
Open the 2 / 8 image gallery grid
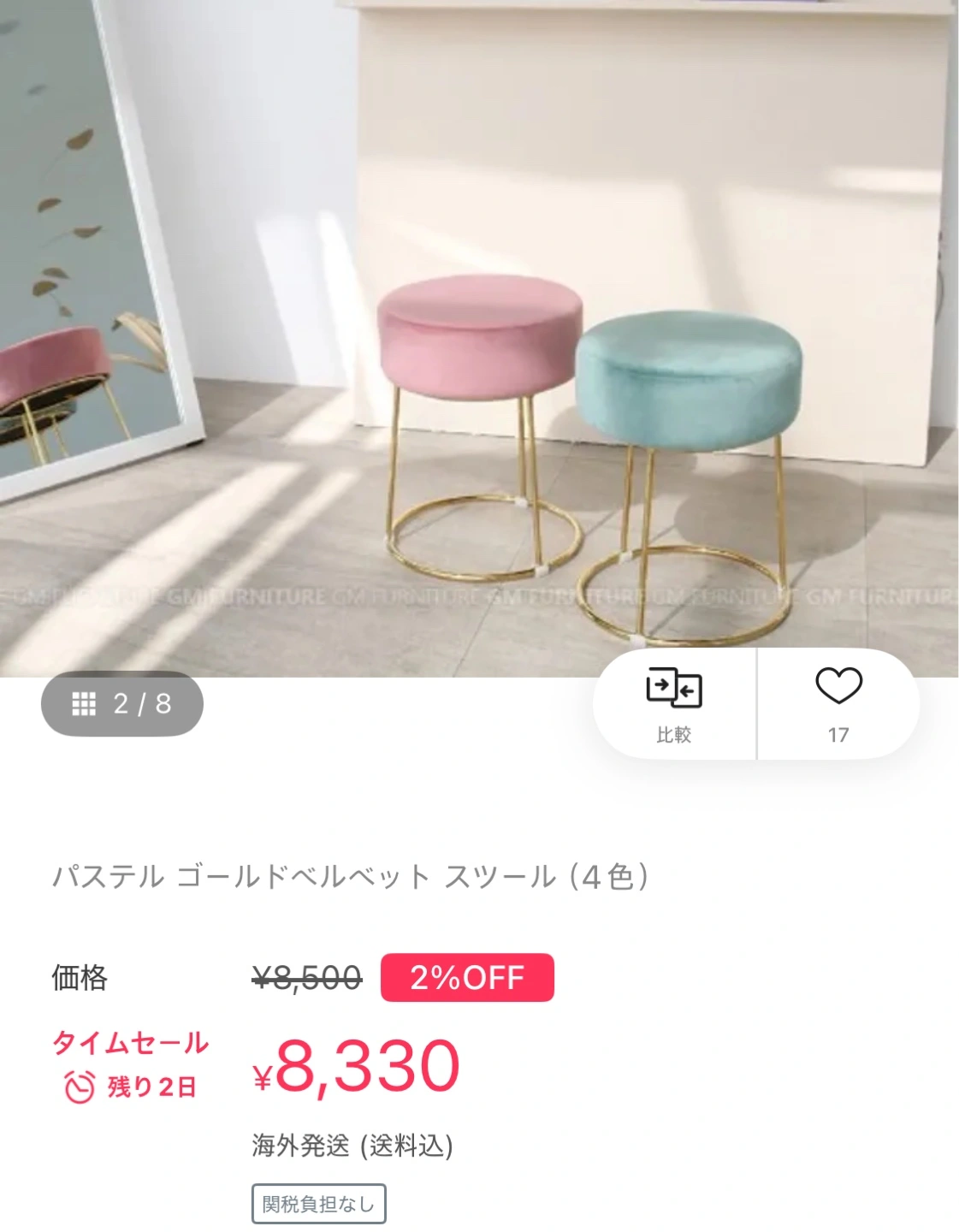121,704
